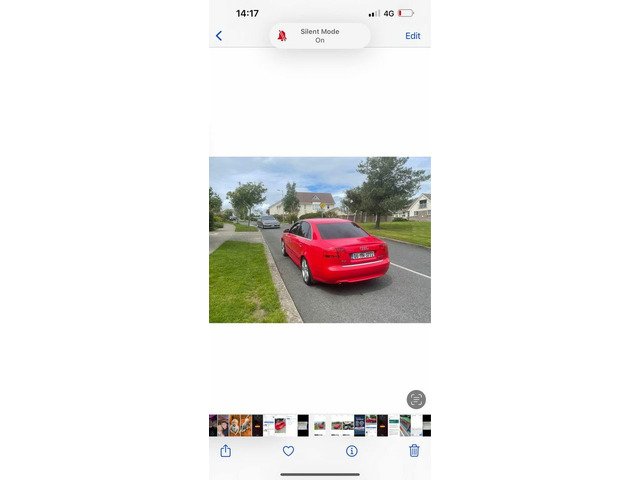
Task: Open photo info details
Action: point(351,451)
